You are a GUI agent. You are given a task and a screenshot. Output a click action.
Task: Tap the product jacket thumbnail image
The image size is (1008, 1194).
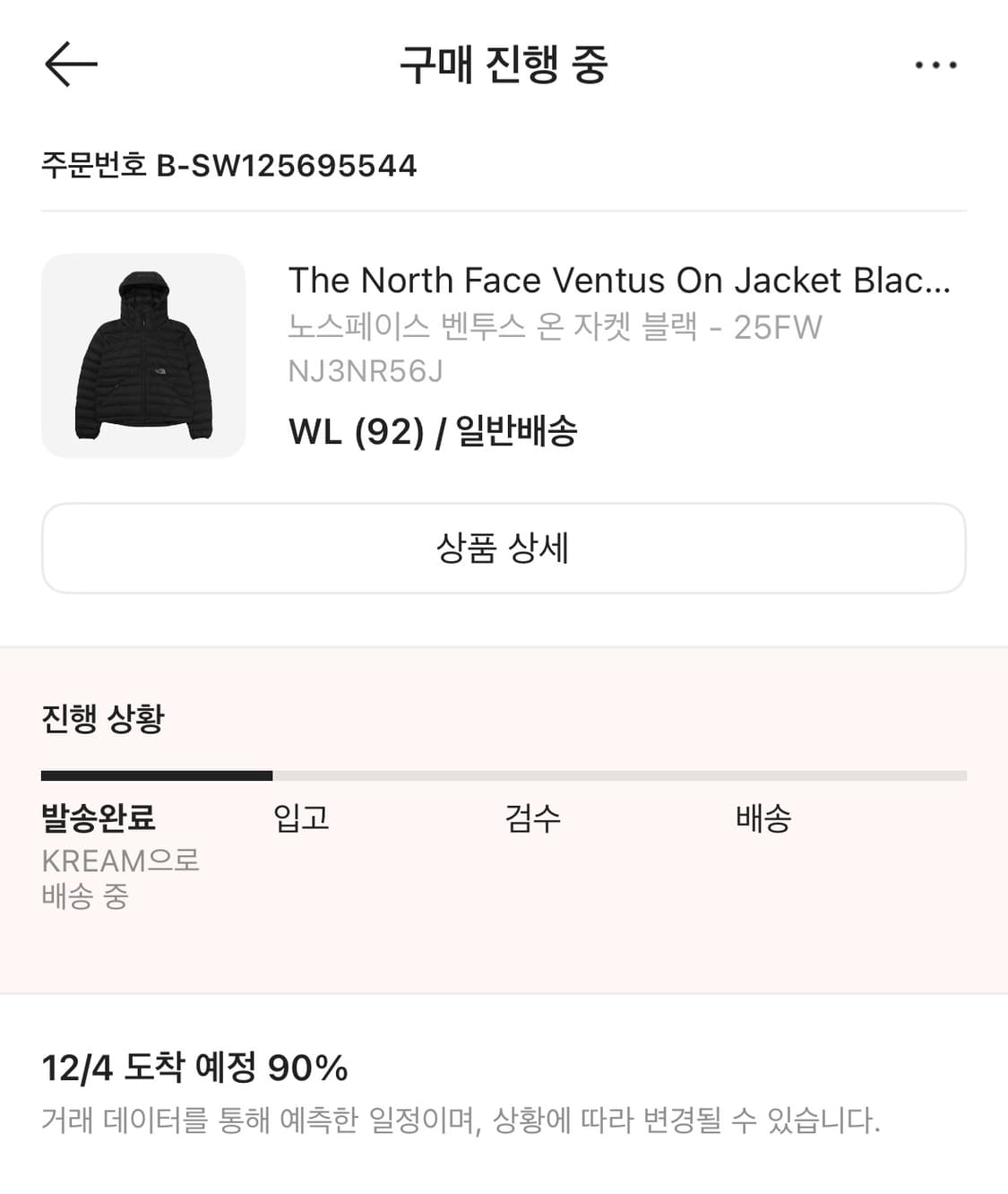pyautogui.click(x=143, y=354)
